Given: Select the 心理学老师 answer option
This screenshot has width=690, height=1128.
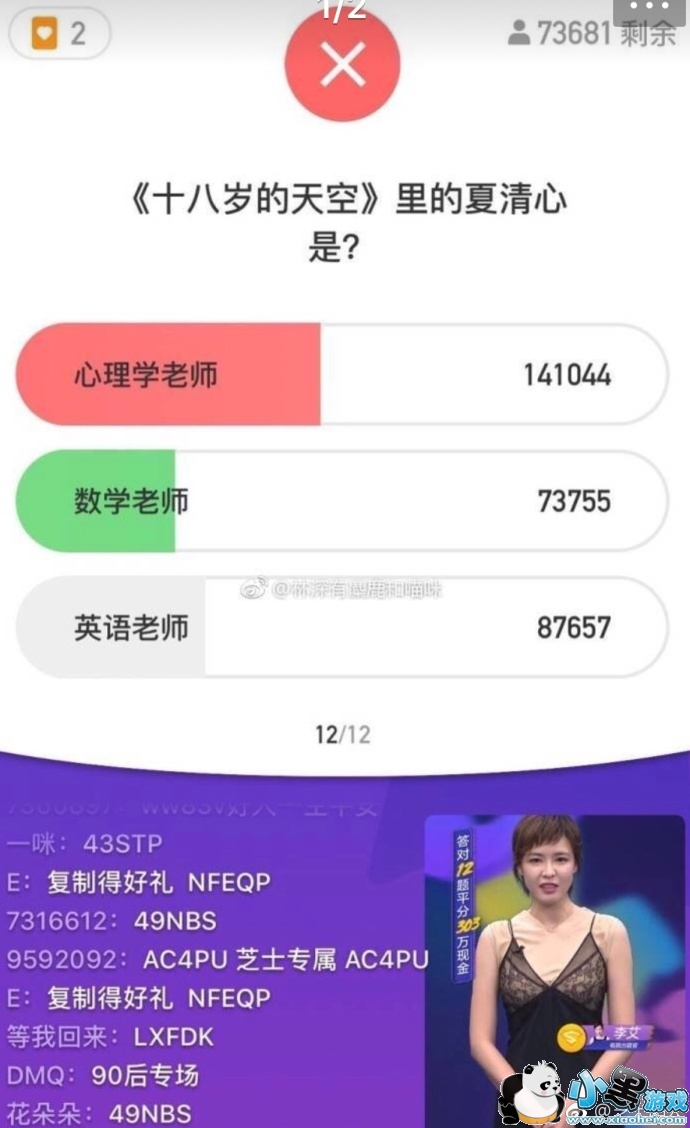Looking at the screenshot, I should coord(342,374).
